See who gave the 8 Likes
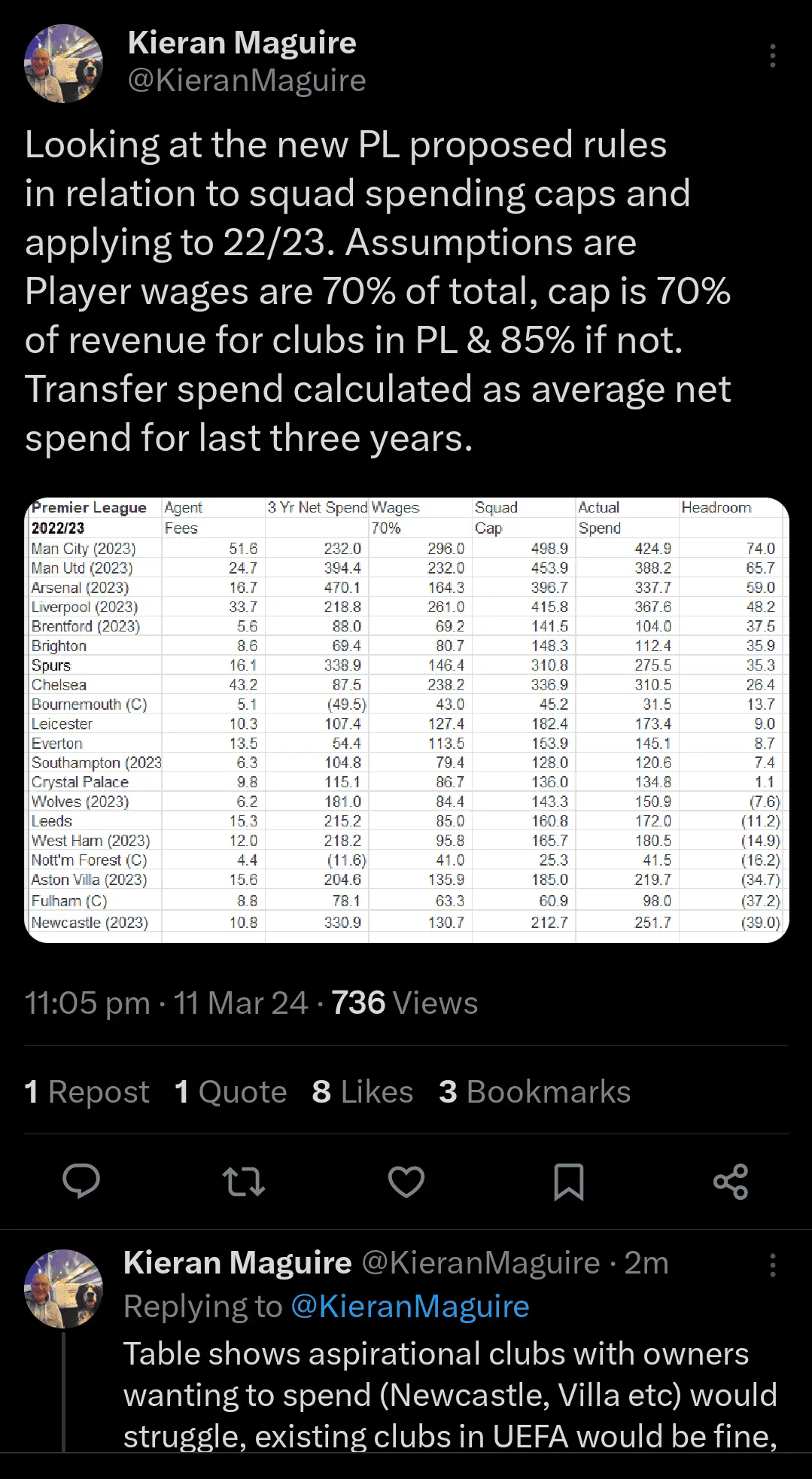Screen dimensions: 812x1479 click(x=363, y=1092)
